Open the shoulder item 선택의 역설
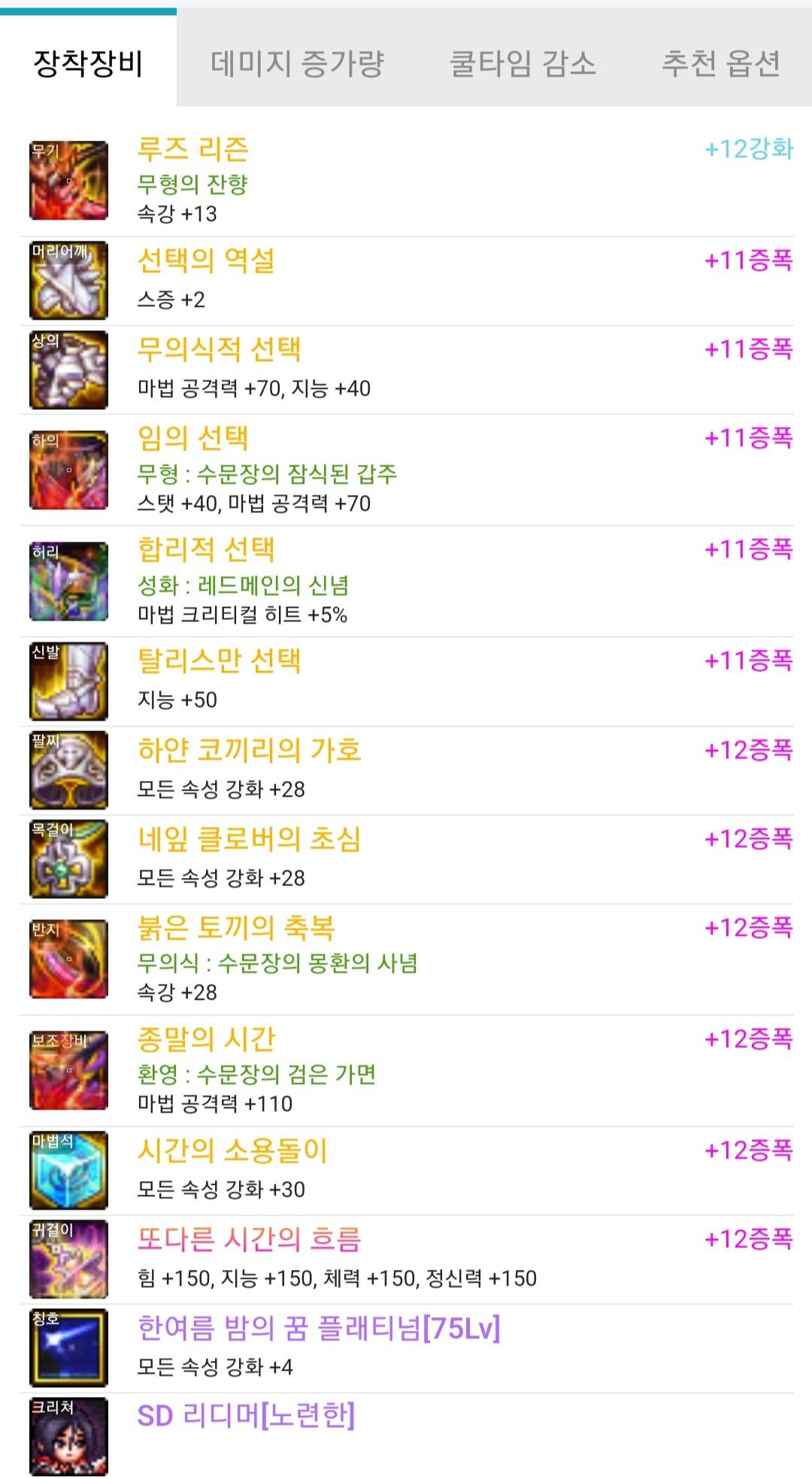 click(x=206, y=261)
